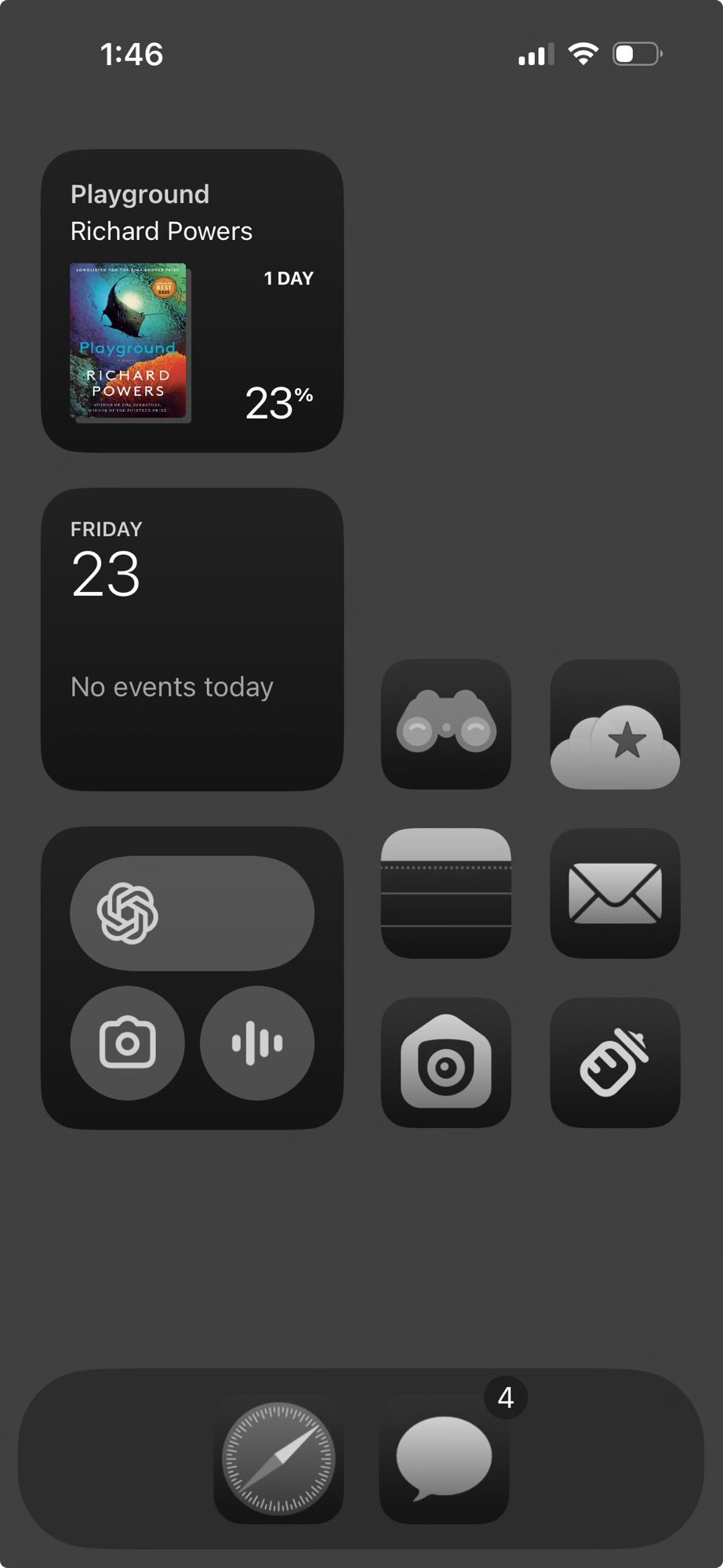Launch Safari from the dock
This screenshot has height=1568, width=723.
tap(279, 1458)
